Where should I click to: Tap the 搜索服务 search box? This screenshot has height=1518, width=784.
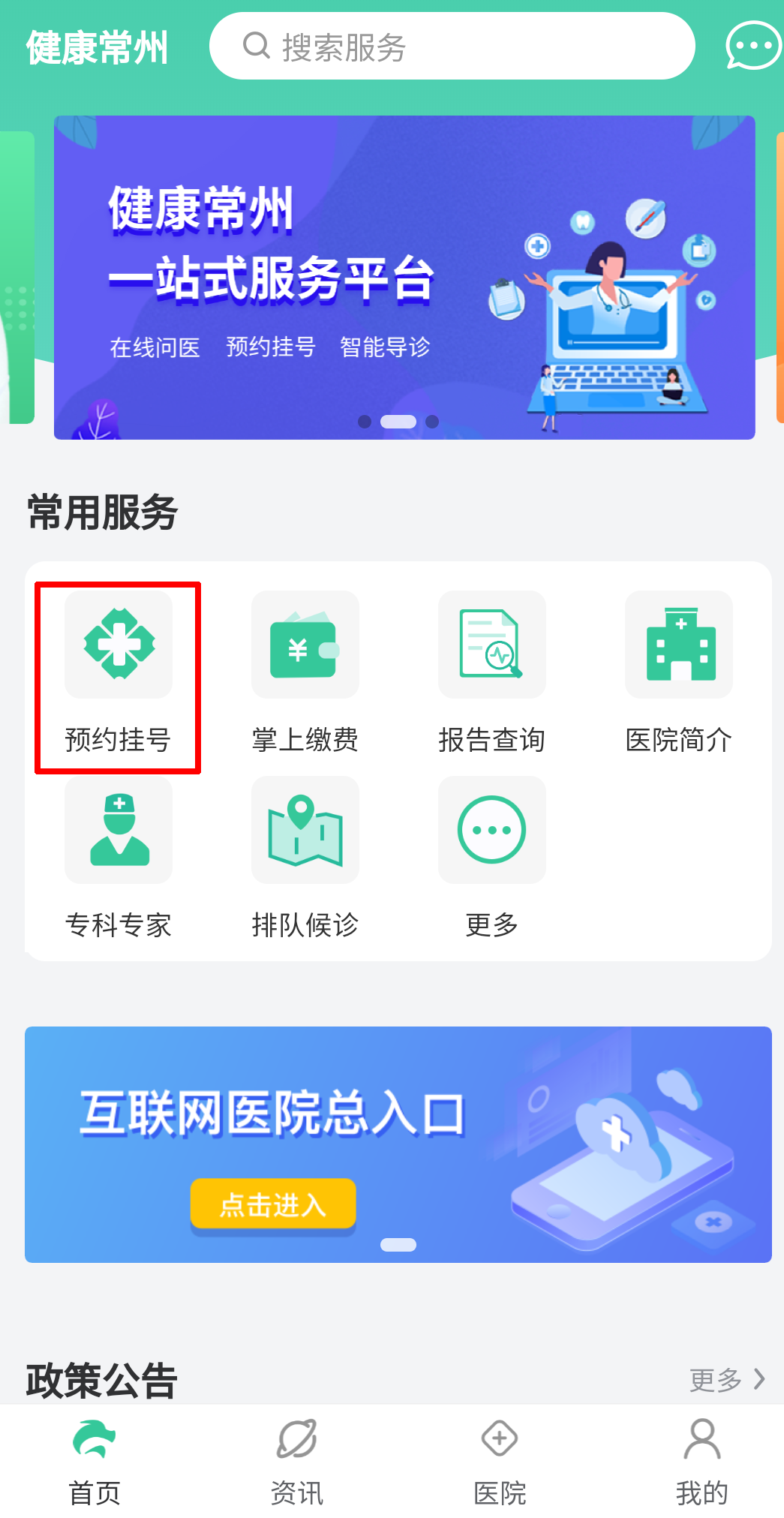(452, 47)
